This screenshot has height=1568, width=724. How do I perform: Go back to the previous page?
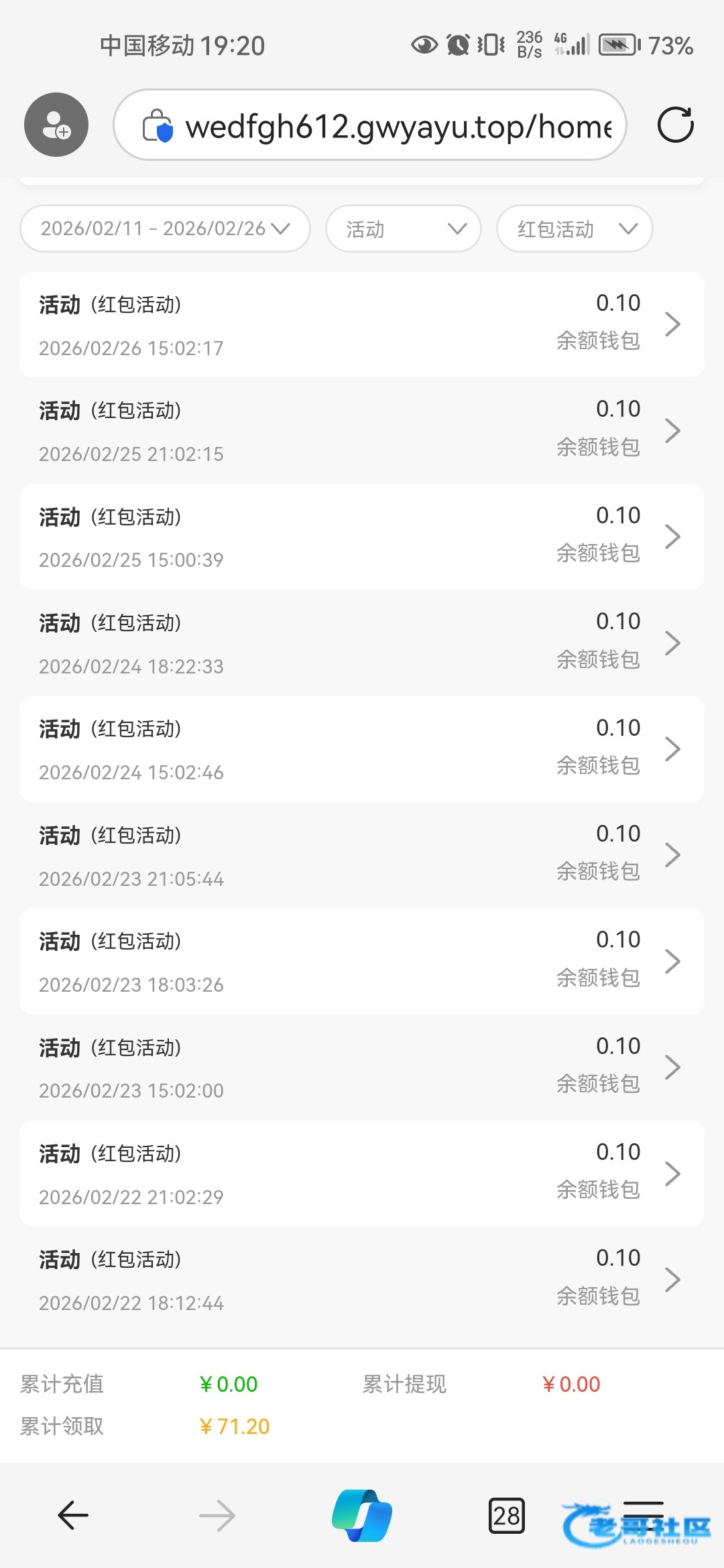pos(73,1516)
